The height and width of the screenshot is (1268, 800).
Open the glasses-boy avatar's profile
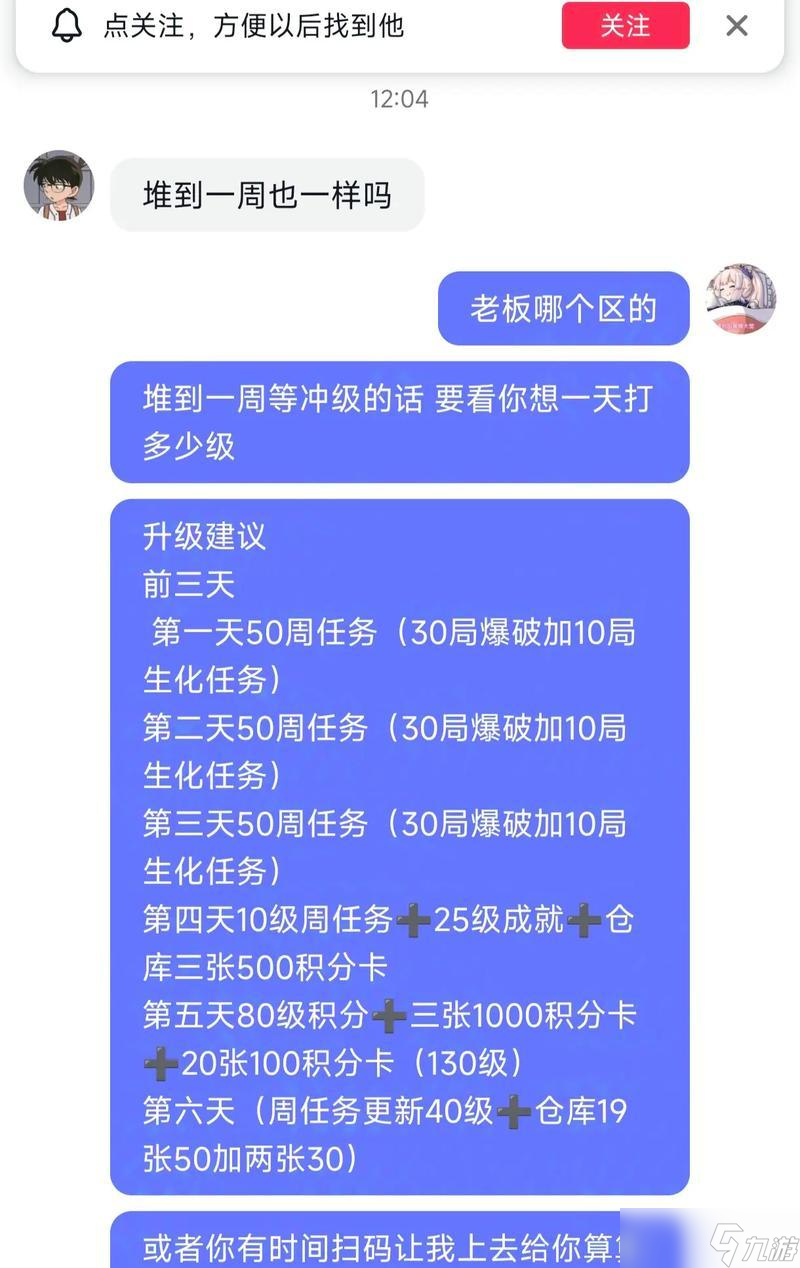58,186
